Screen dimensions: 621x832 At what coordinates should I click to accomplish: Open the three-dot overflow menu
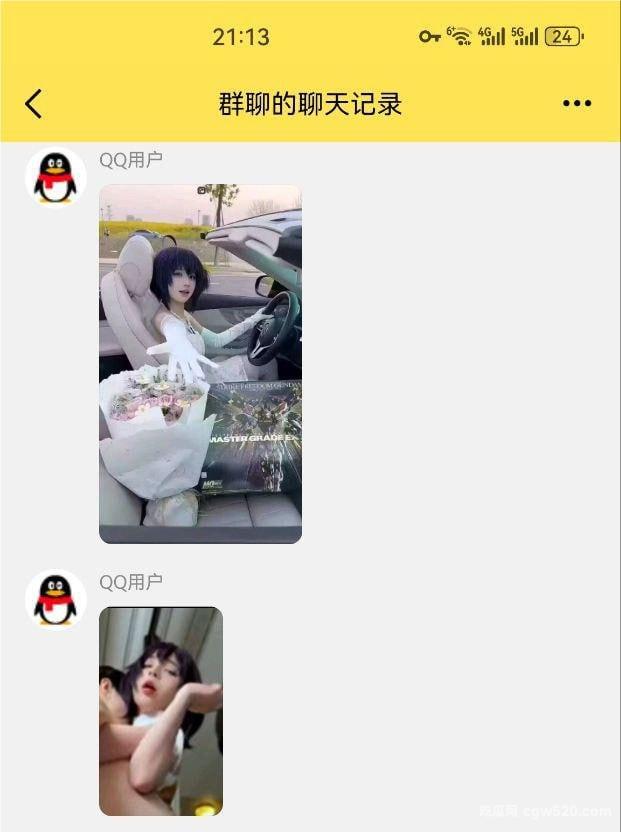point(577,104)
